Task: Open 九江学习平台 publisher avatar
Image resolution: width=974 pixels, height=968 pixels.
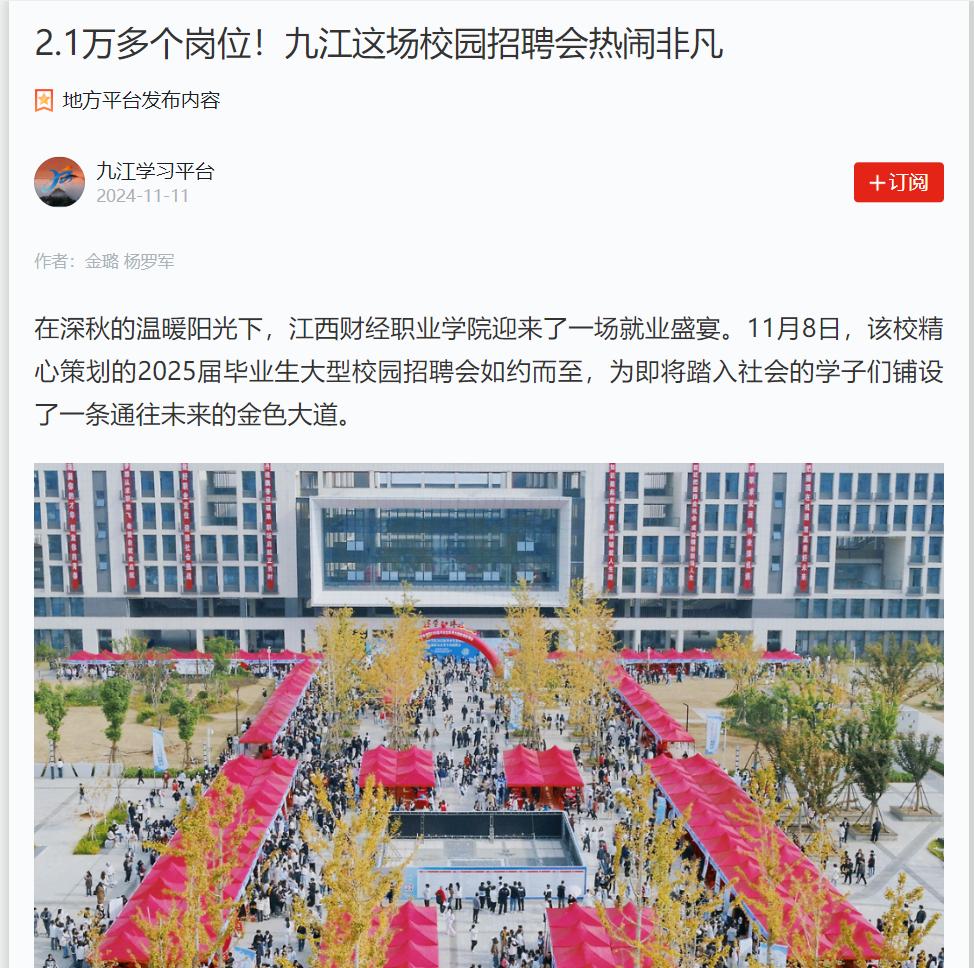Action: [x=59, y=182]
